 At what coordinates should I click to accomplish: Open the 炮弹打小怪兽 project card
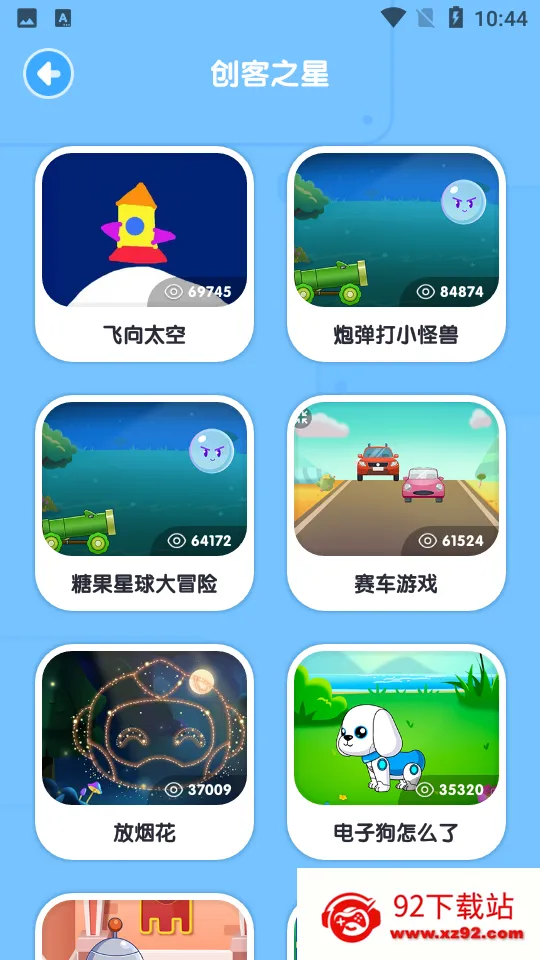click(x=396, y=254)
